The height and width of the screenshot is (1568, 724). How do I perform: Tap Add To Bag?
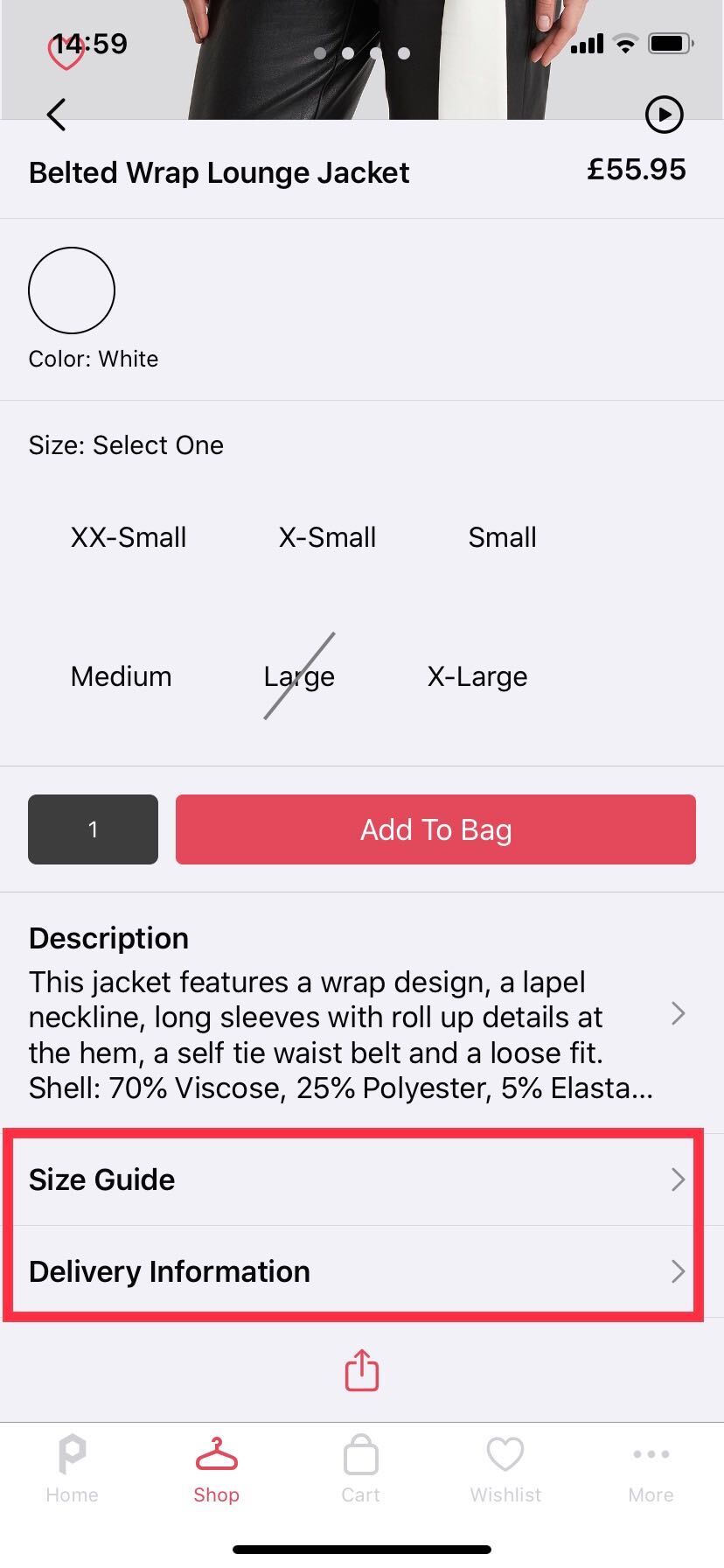[x=435, y=829]
